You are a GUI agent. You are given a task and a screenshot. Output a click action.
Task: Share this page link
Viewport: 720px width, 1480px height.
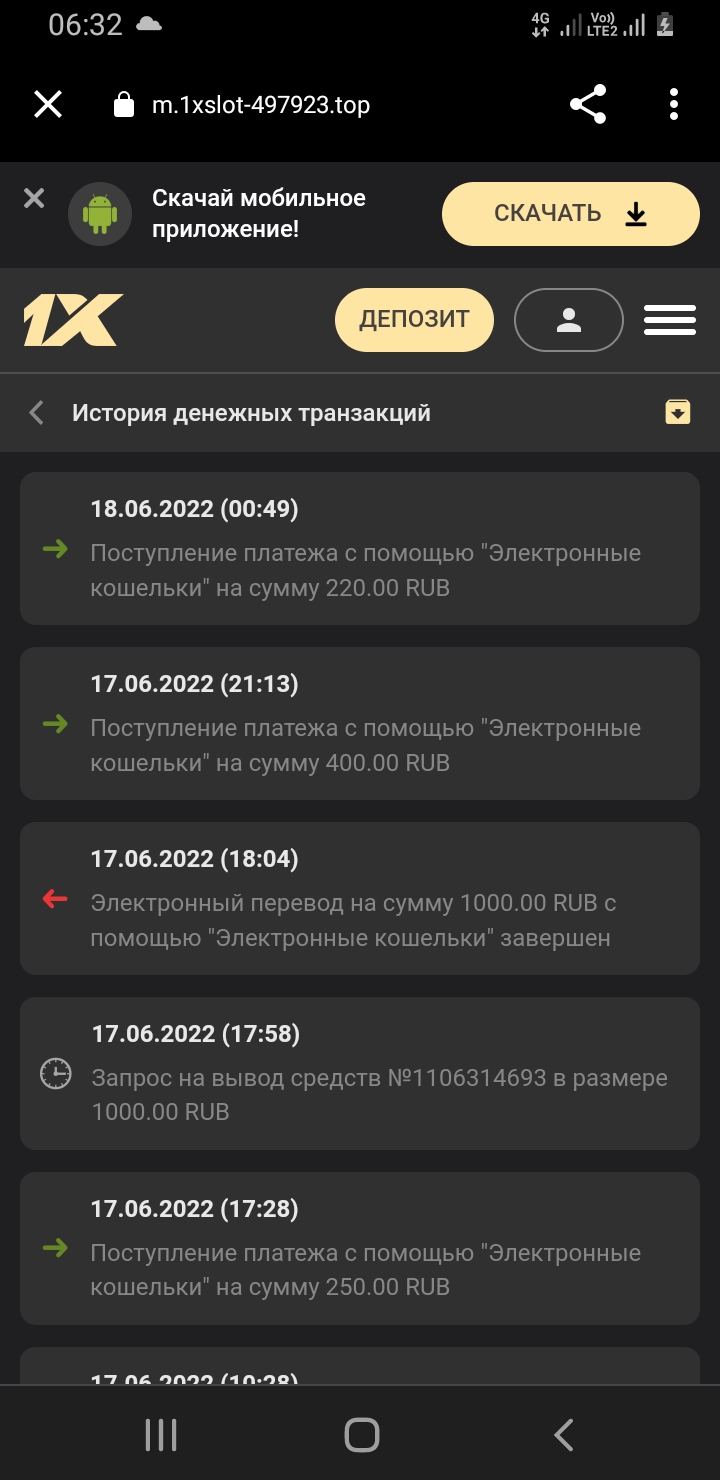pyautogui.click(x=588, y=104)
